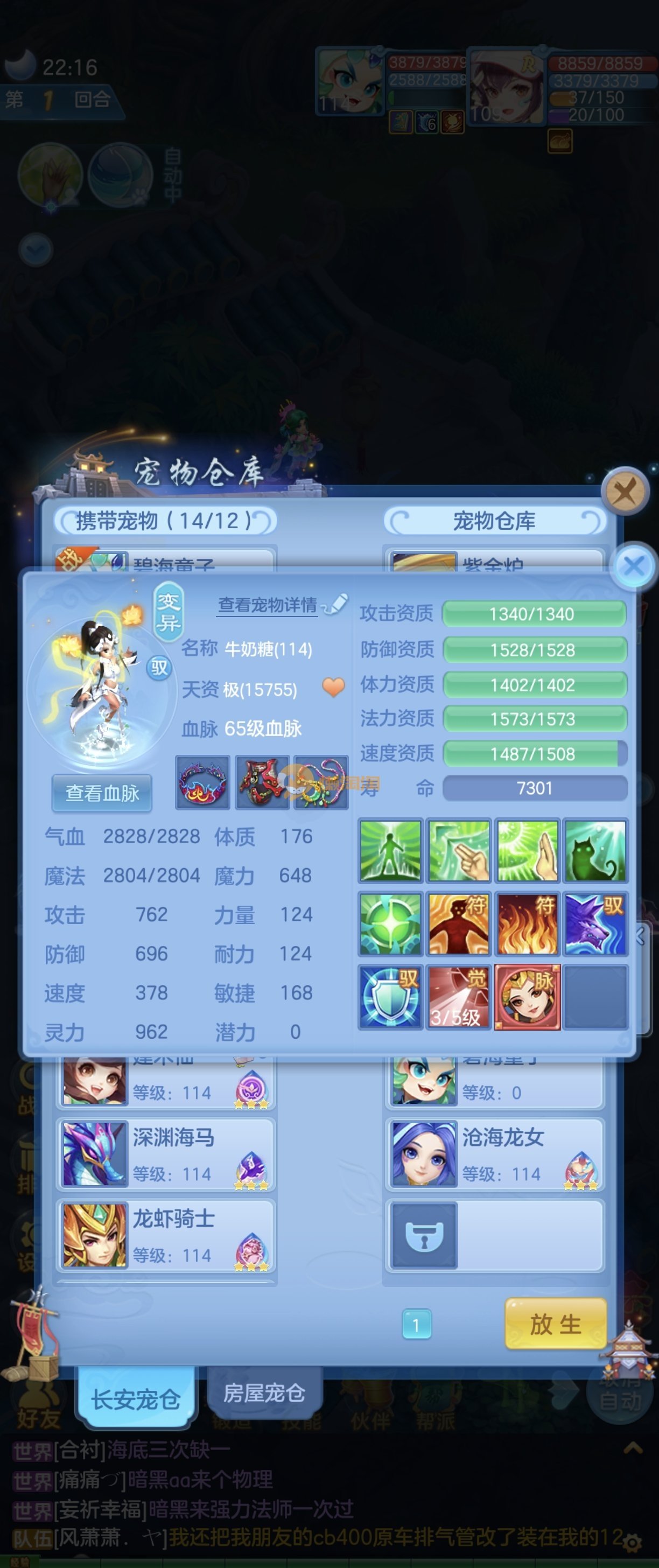Select the 龙虾骑士 pet row

pos(165,1236)
